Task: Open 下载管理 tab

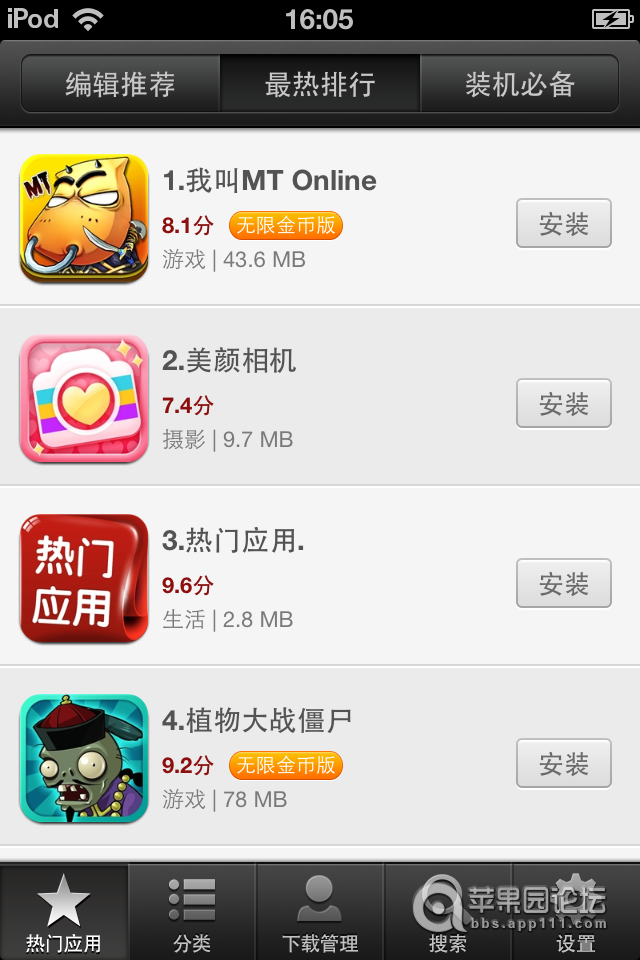Action: click(320, 914)
